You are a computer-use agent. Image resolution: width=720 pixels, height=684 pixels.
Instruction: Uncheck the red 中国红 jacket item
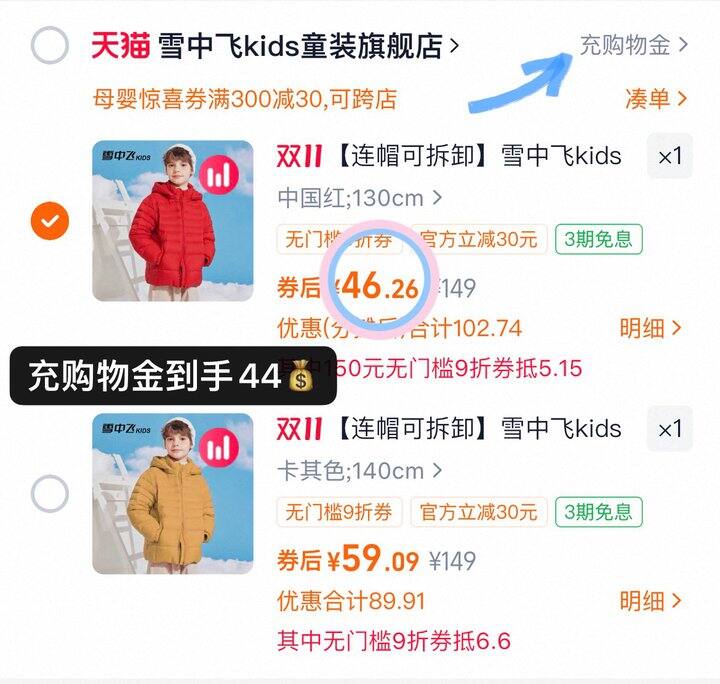tap(50, 221)
